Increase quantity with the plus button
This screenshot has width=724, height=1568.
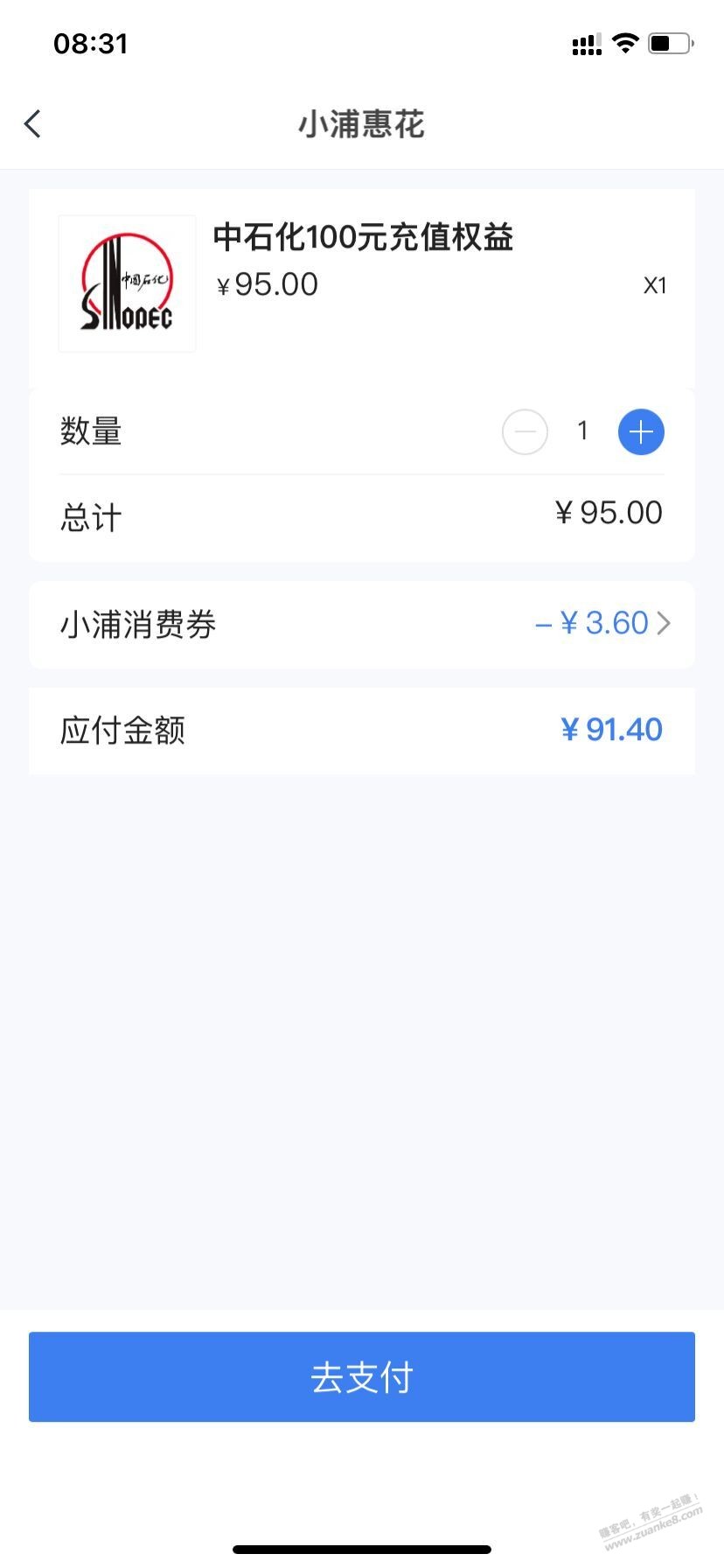pos(641,432)
